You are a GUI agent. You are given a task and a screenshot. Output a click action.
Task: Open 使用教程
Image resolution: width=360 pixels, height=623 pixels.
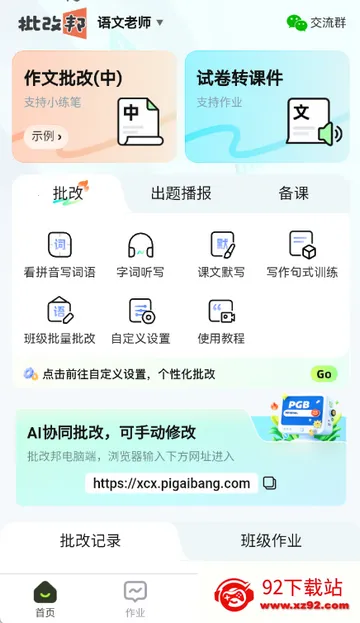(221, 321)
